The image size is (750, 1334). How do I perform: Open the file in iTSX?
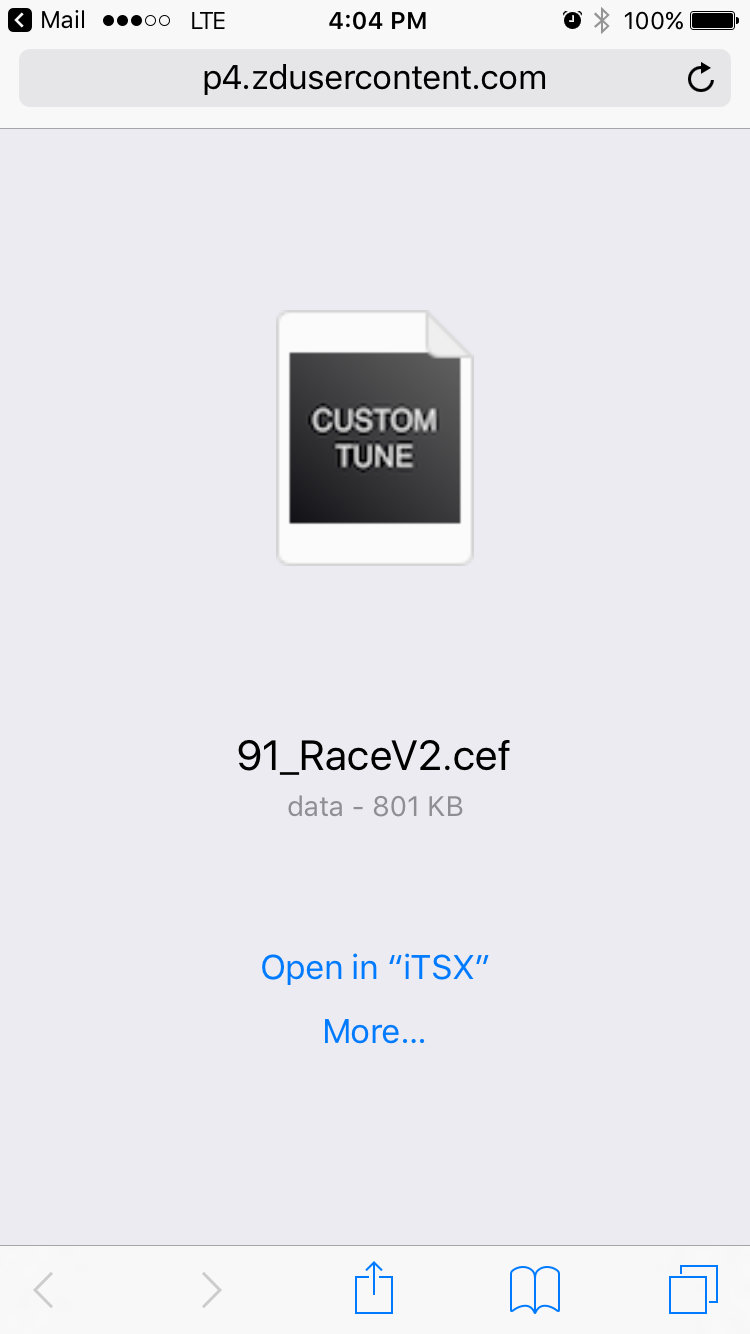[375, 967]
